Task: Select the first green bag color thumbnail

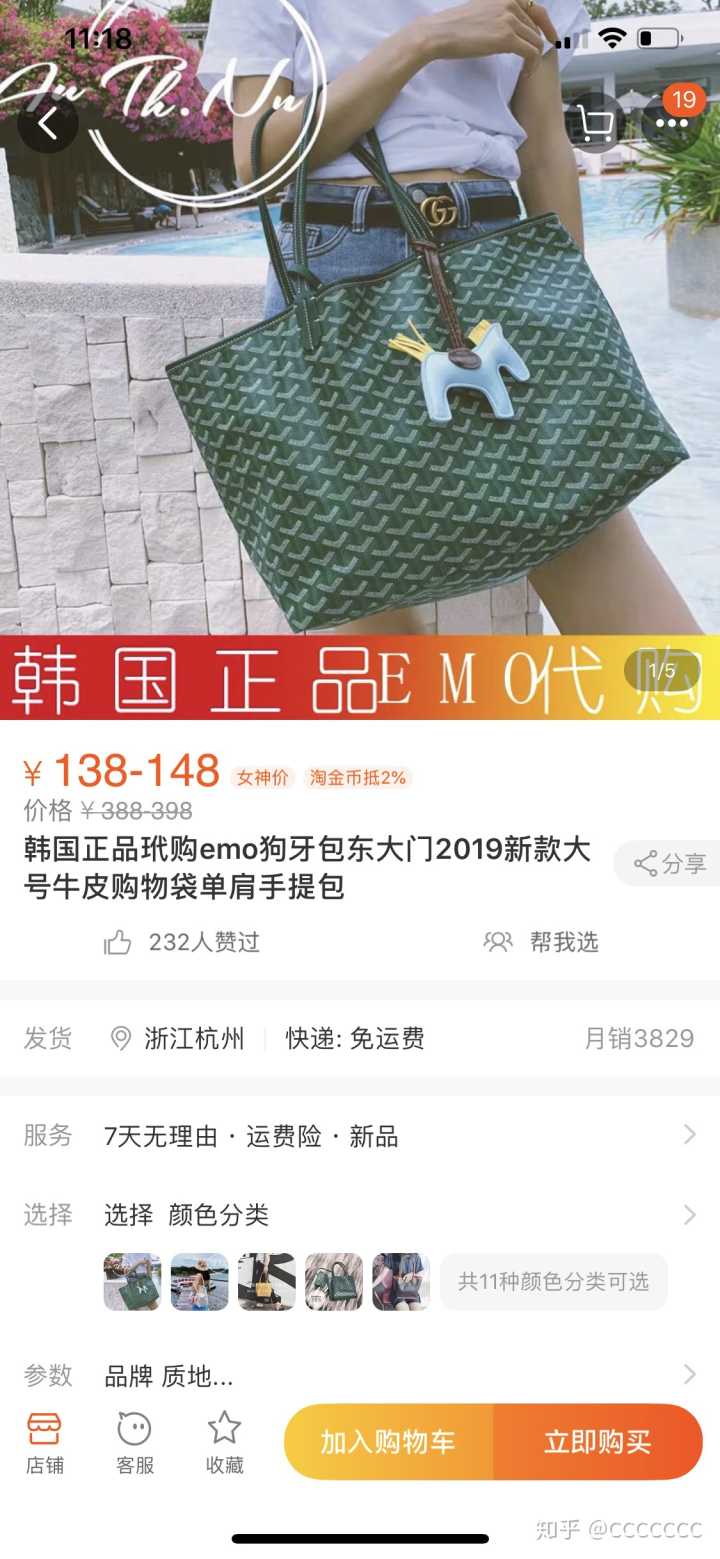Action: click(x=132, y=1281)
